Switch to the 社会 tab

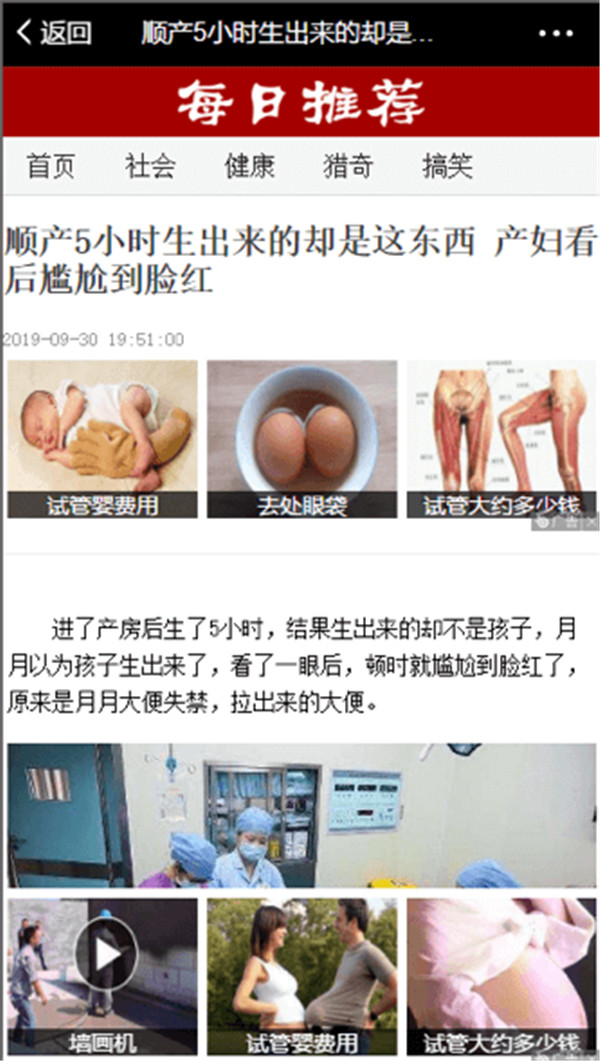pos(150,166)
